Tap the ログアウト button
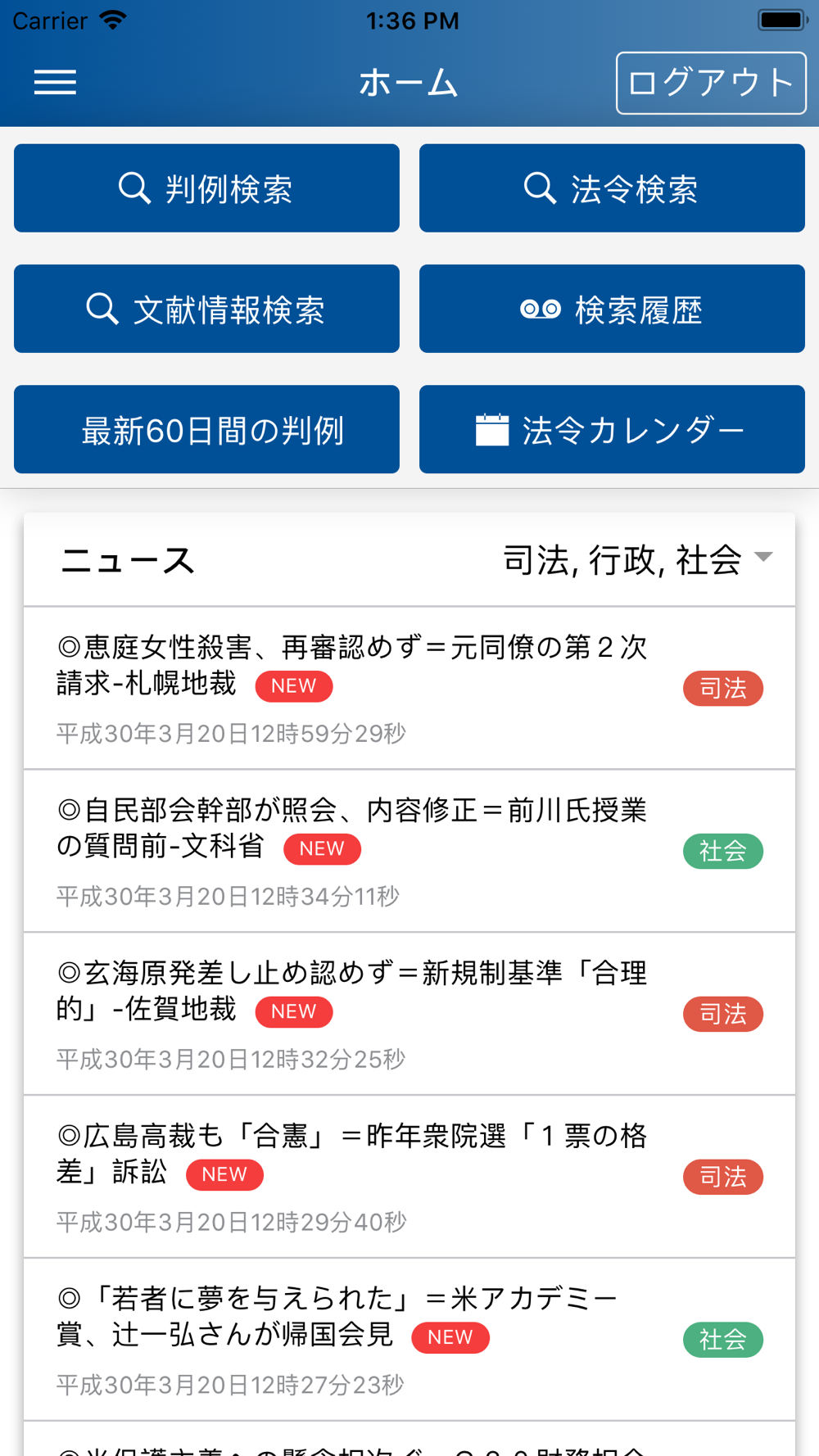819x1456 pixels. coord(711,83)
